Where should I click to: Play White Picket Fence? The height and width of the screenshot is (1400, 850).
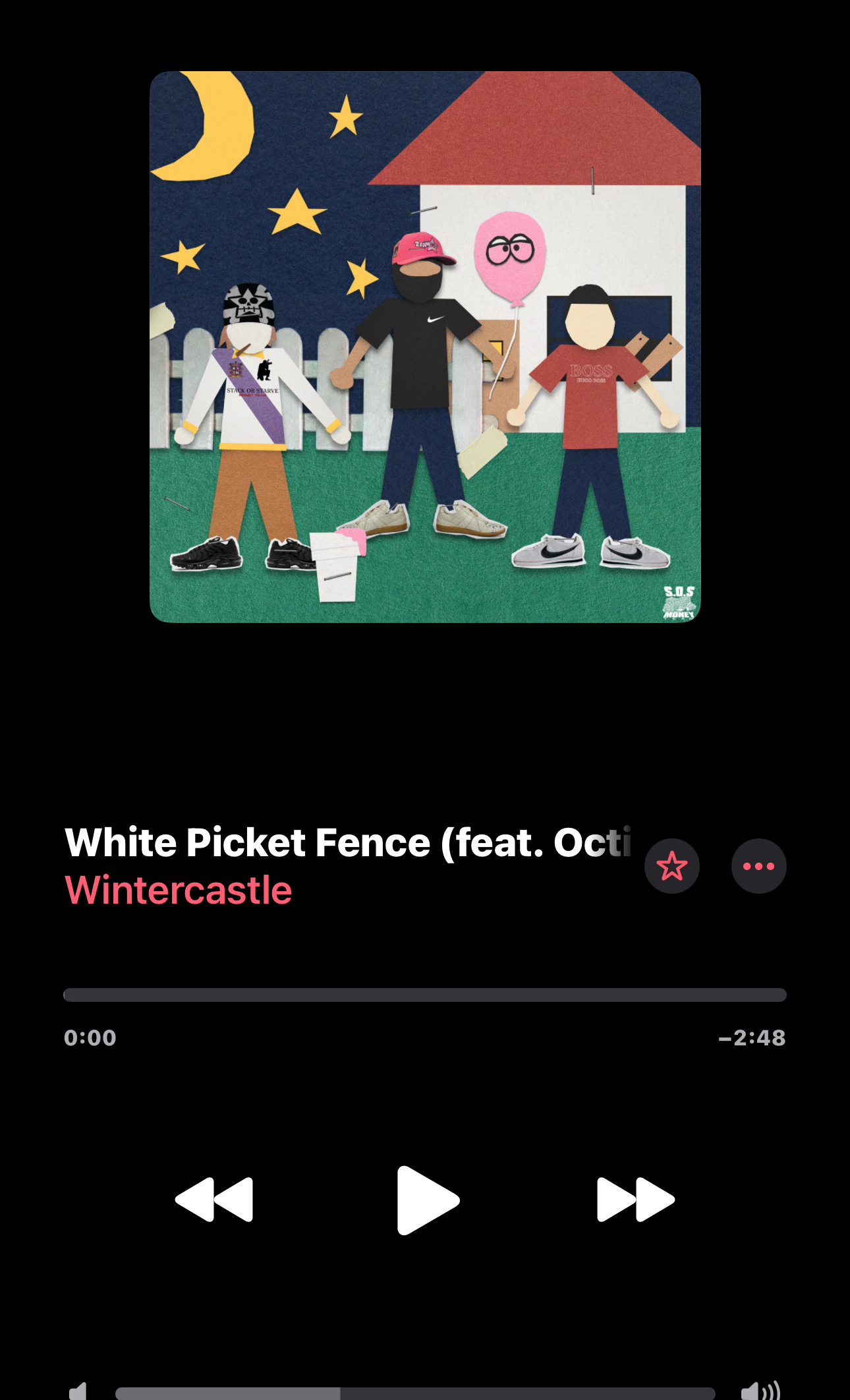[x=427, y=1200]
